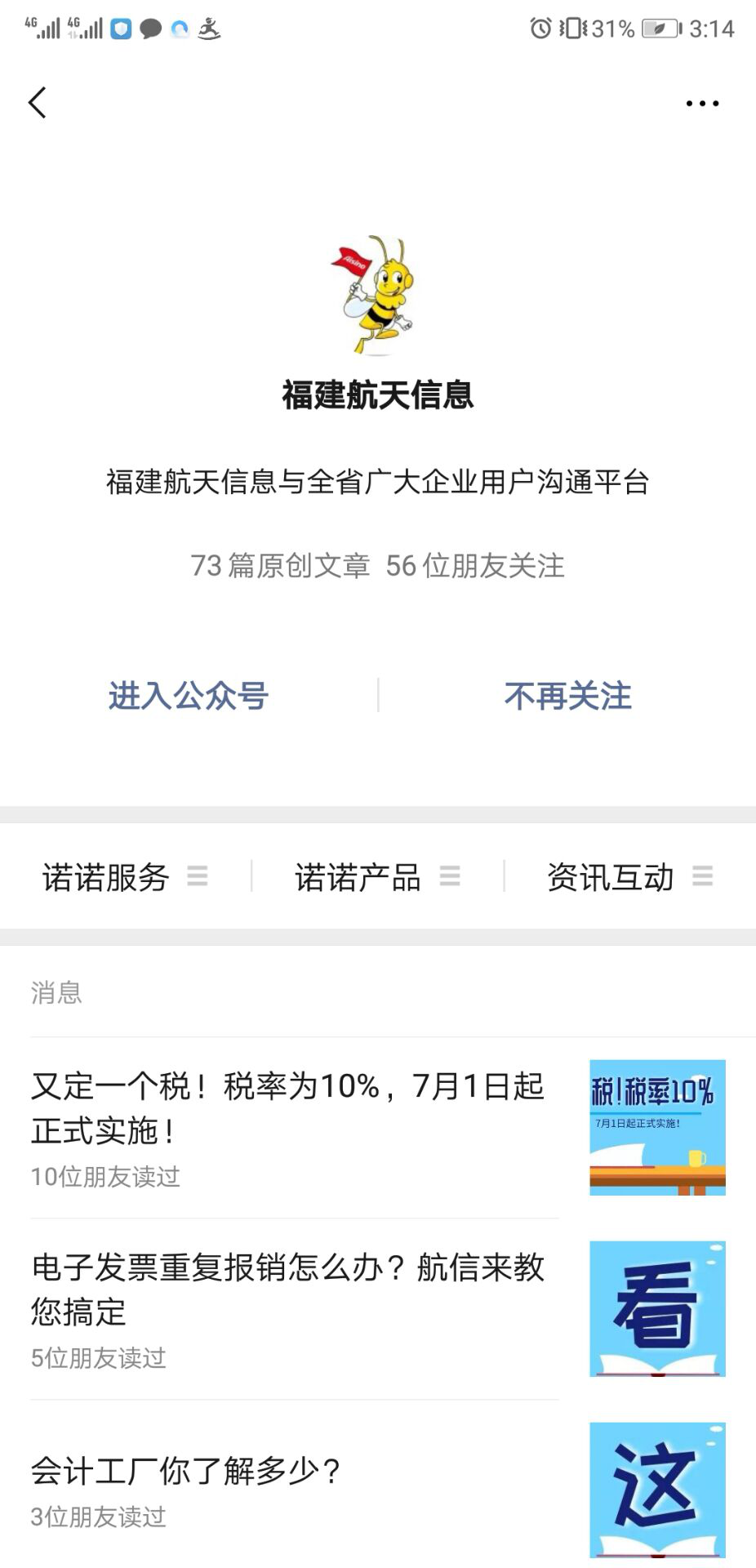Switch to the 诺诺产品 tab

[x=359, y=877]
